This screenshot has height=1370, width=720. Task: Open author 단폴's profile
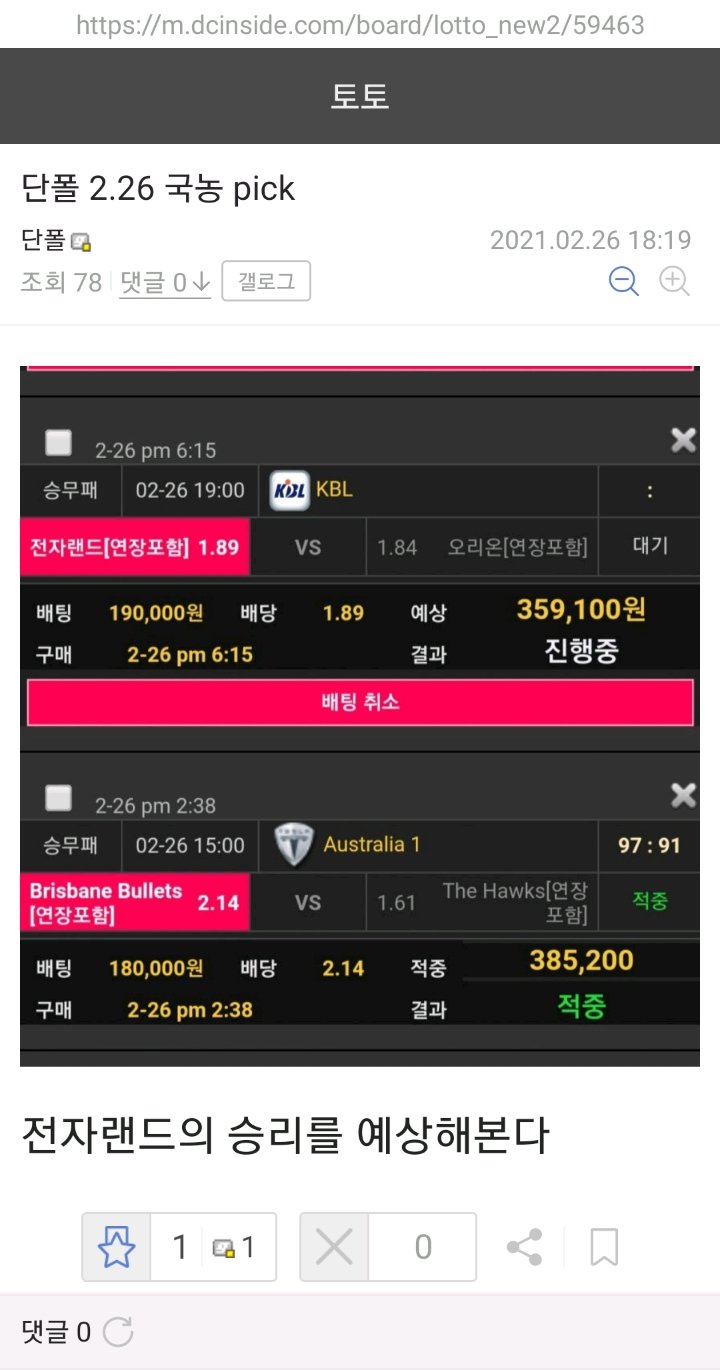[44, 240]
